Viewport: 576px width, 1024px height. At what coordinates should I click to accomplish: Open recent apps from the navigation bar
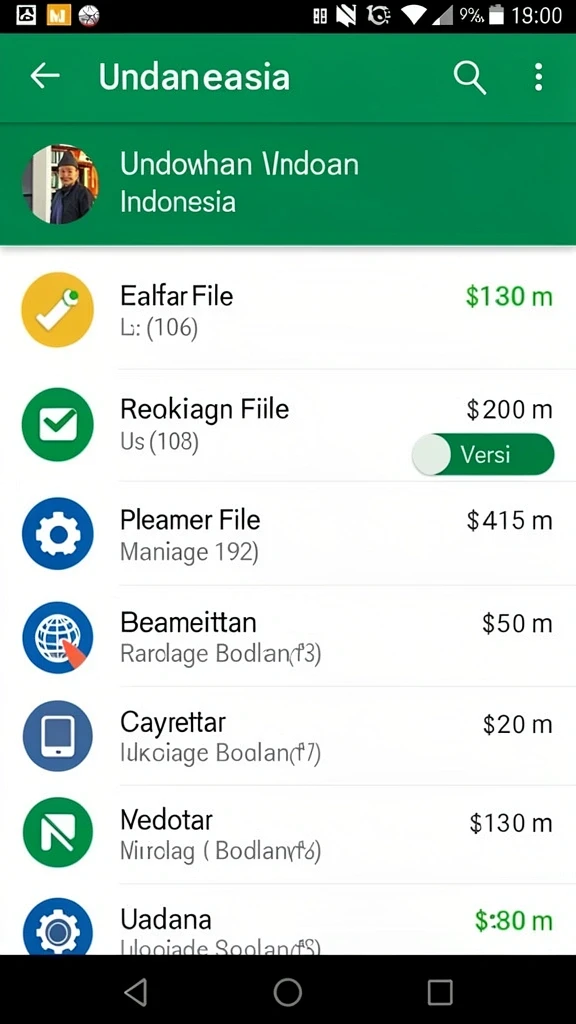pyautogui.click(x=440, y=993)
